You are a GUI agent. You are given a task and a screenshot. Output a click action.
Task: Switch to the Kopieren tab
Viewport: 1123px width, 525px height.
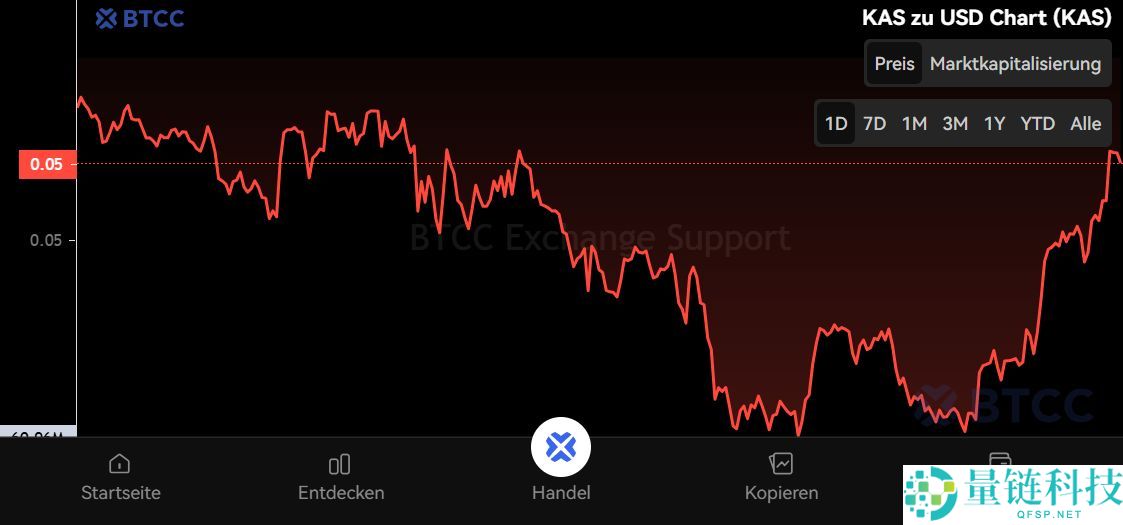point(781,477)
